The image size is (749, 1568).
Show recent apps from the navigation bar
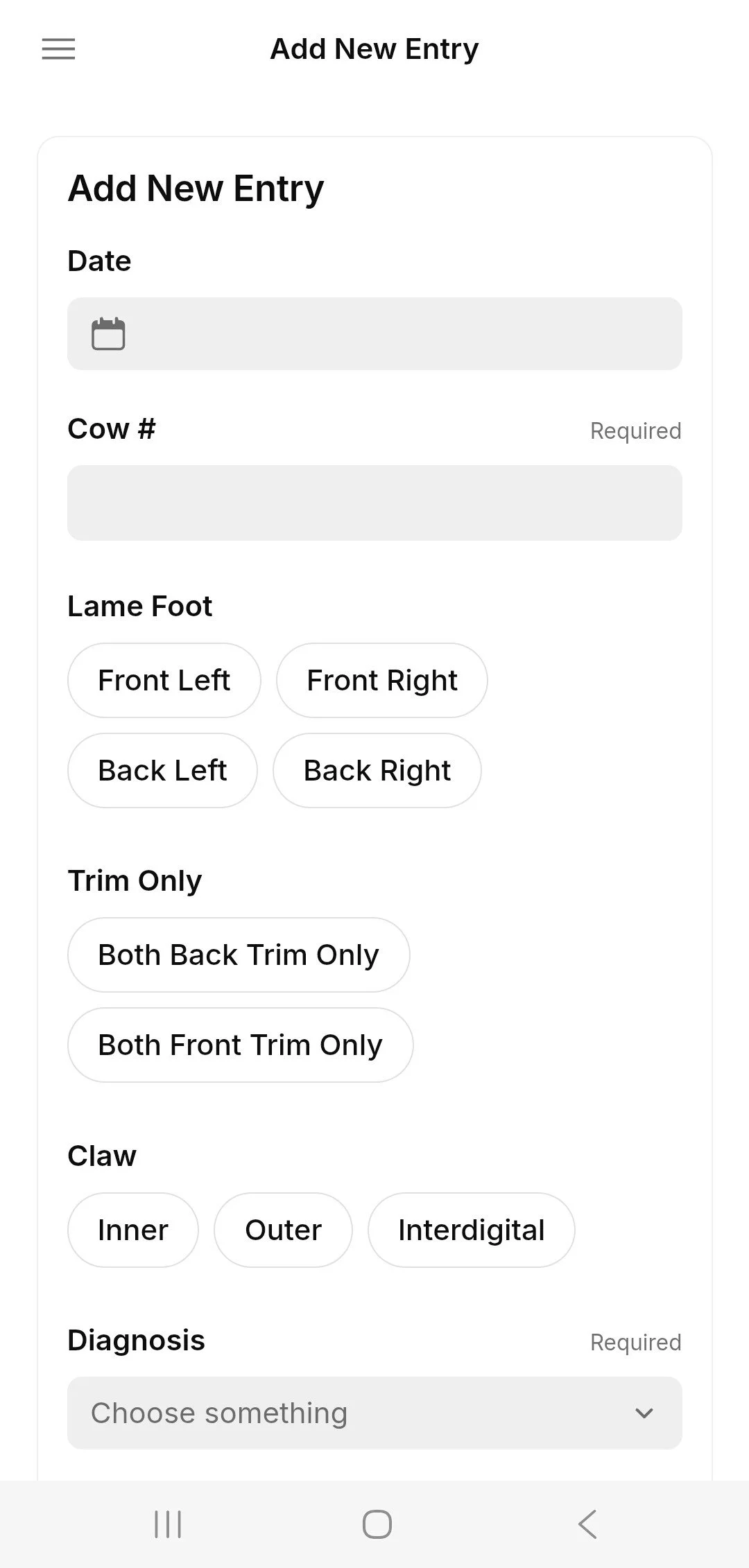click(x=168, y=1524)
